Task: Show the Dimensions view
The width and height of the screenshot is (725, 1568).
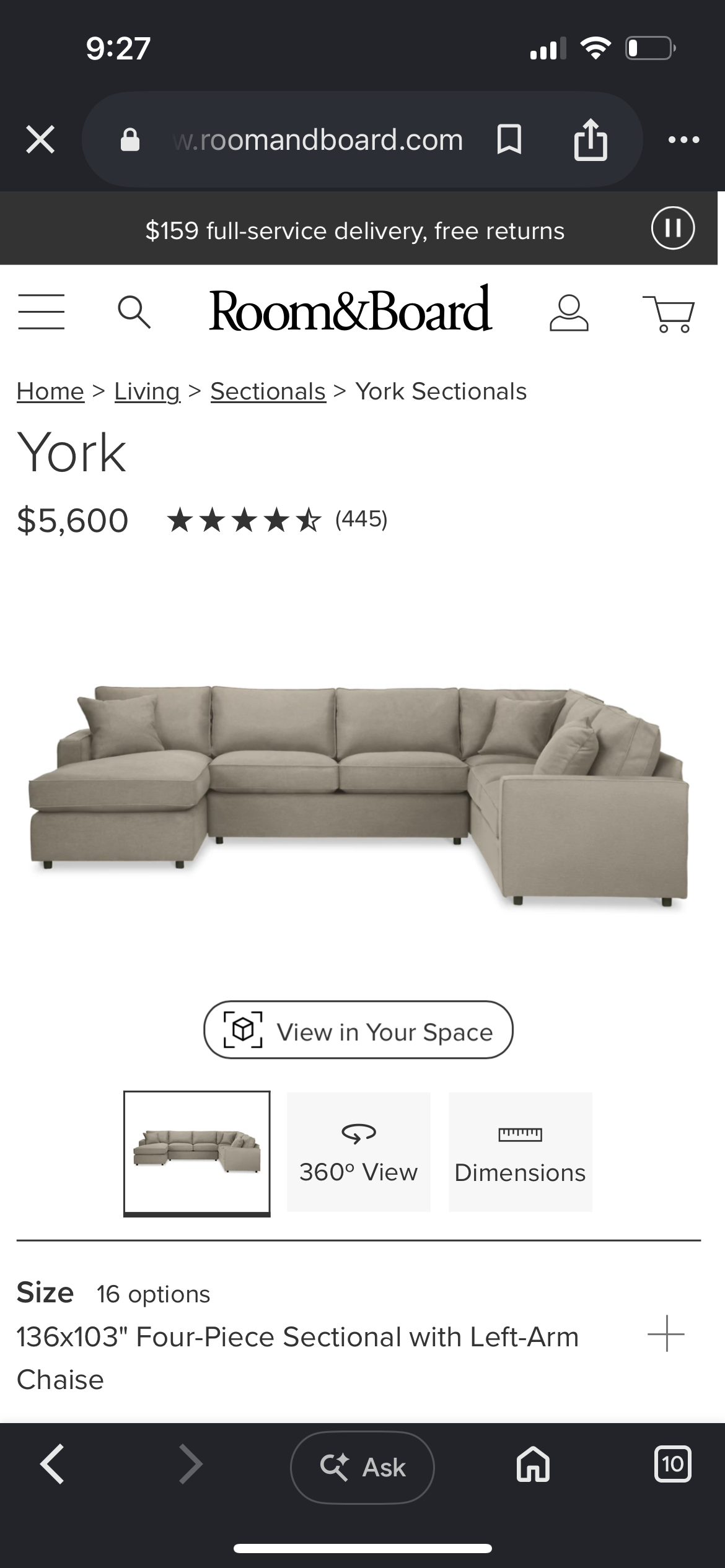Action: click(521, 1152)
